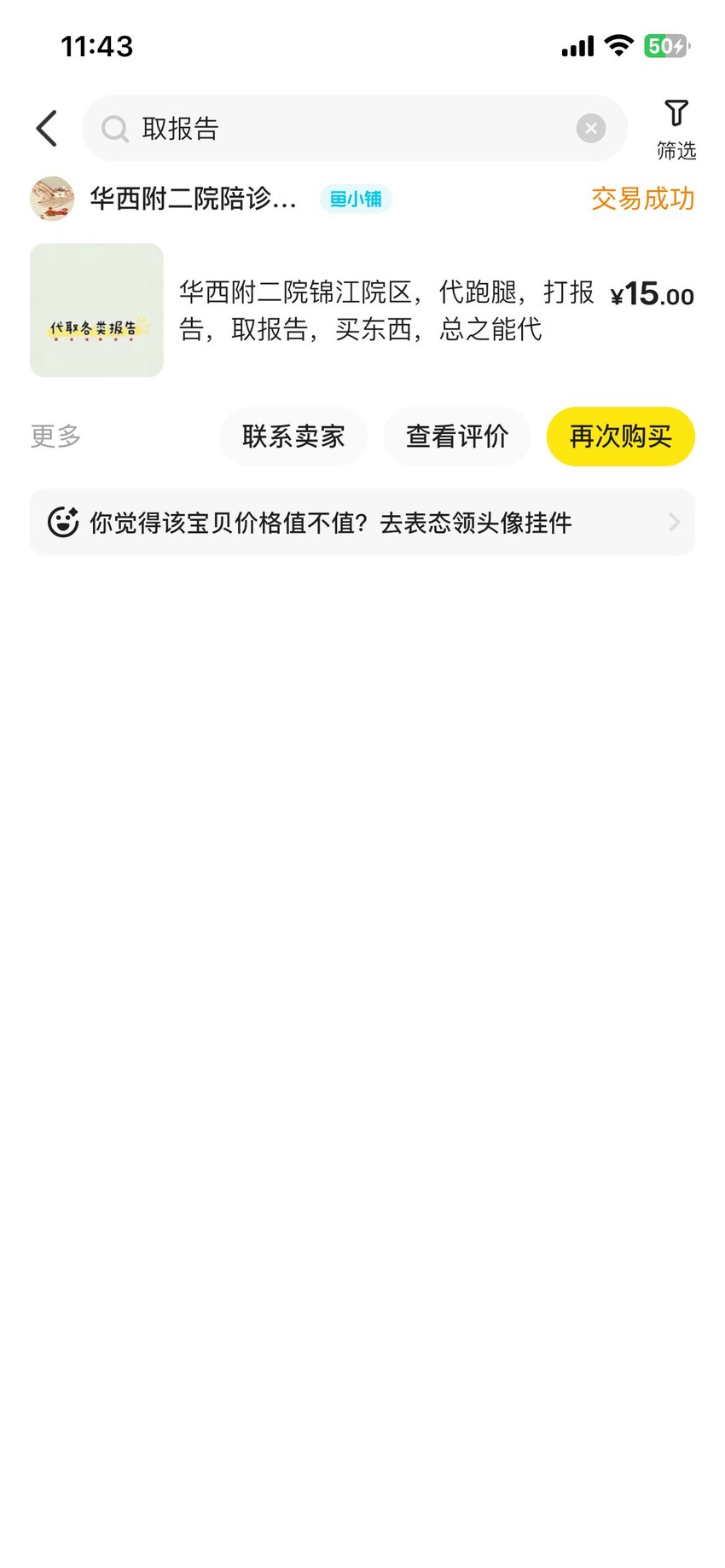
Task: Open the 华西附二院陪诊 seller shop
Action: 194,199
